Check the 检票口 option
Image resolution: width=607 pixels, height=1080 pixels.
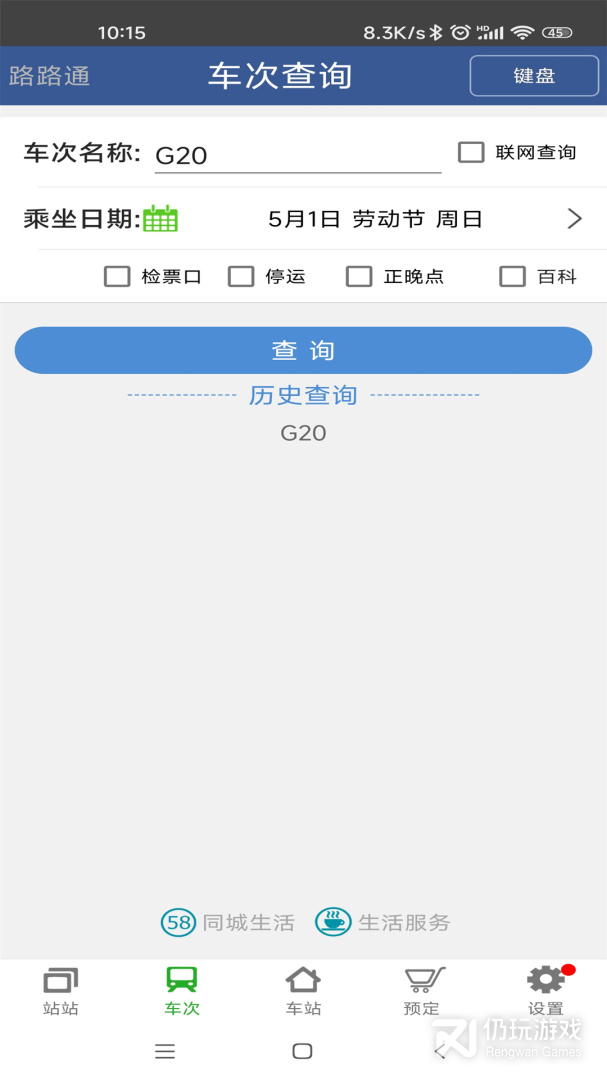(x=118, y=277)
